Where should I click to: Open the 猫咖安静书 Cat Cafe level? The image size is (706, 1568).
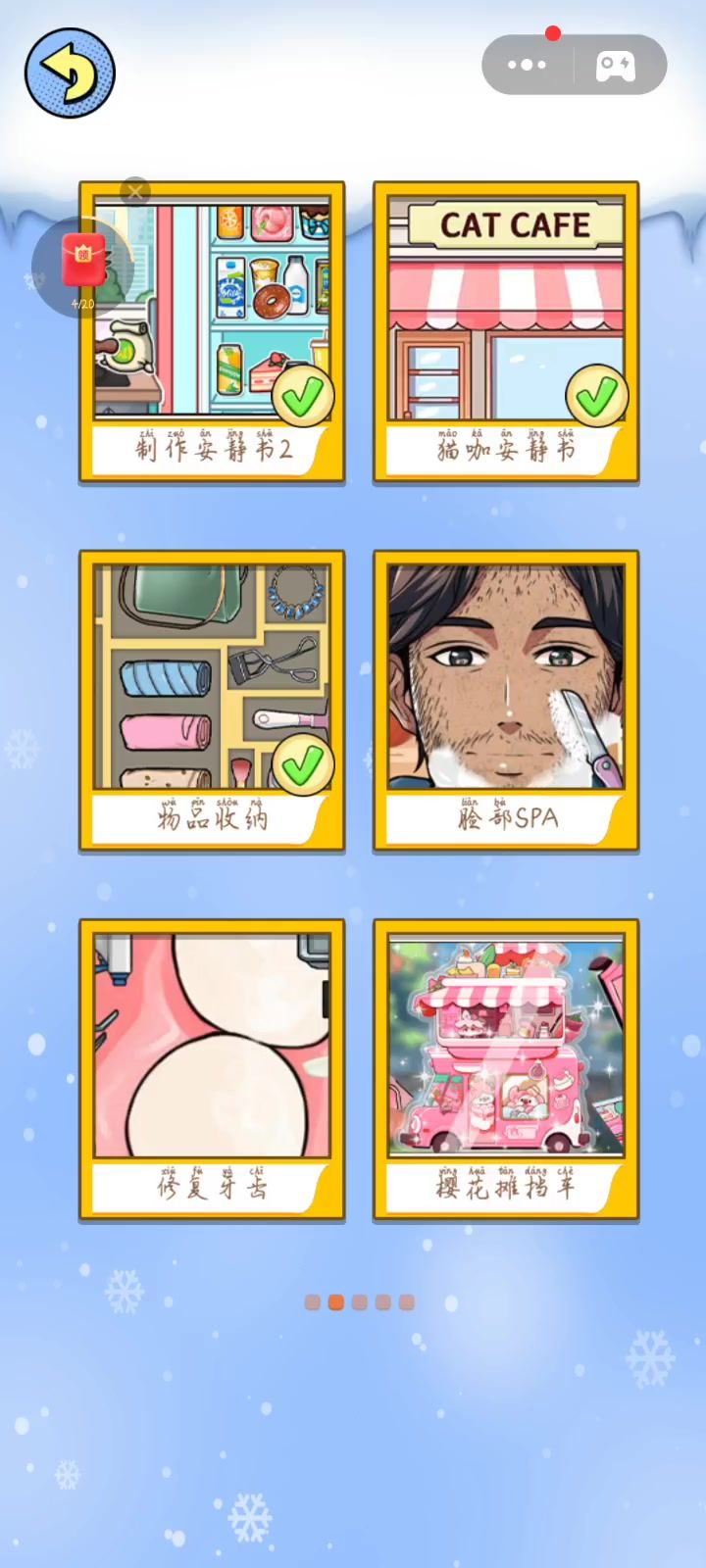point(506,331)
